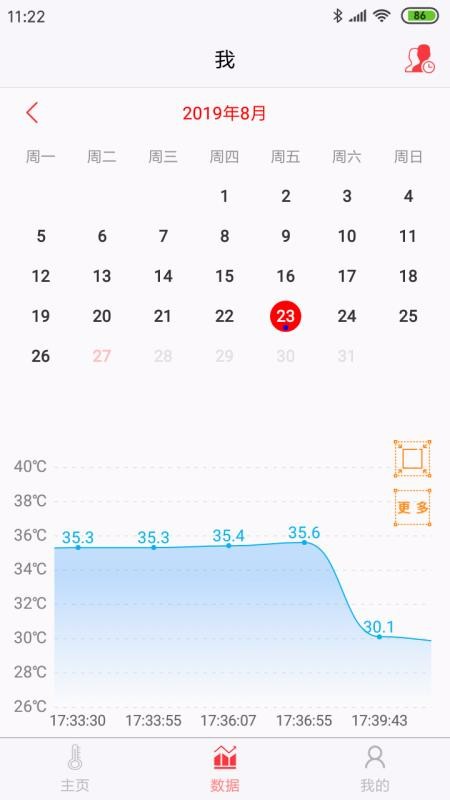Tap the 35.6 data point on chart
This screenshot has height=800, width=450.
[x=305, y=542]
